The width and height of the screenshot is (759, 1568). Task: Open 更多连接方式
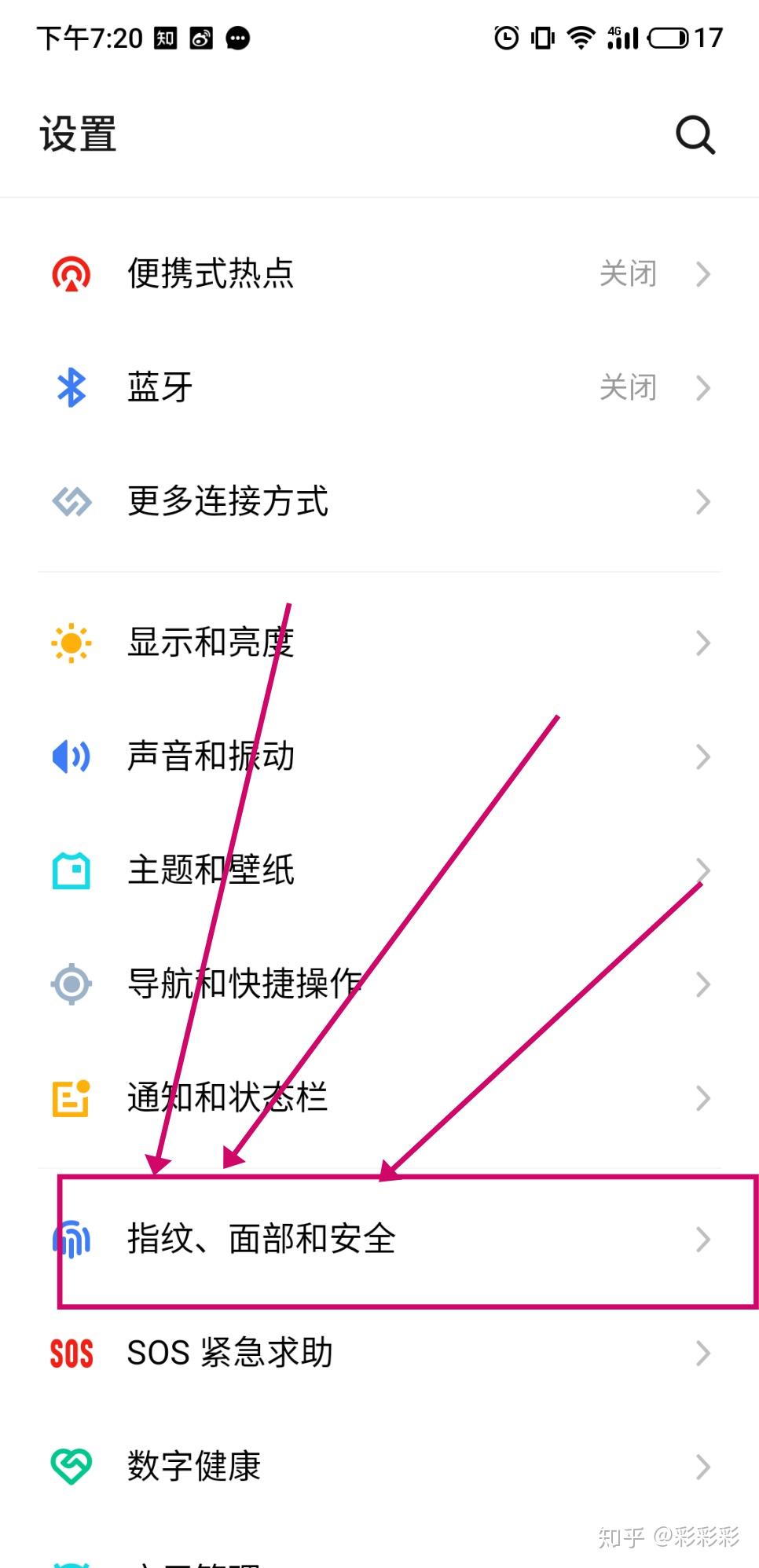click(x=379, y=501)
